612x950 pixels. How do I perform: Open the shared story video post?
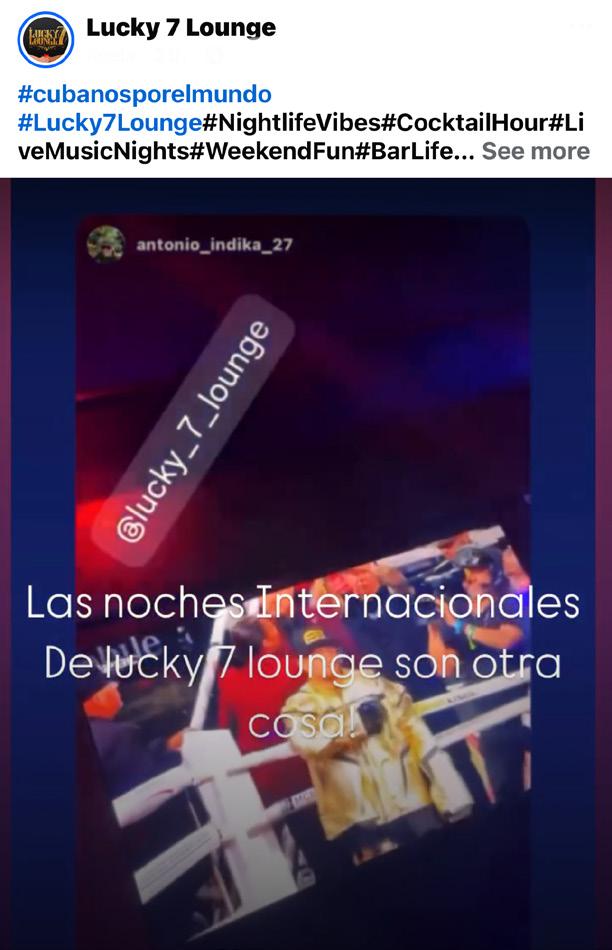click(306, 564)
